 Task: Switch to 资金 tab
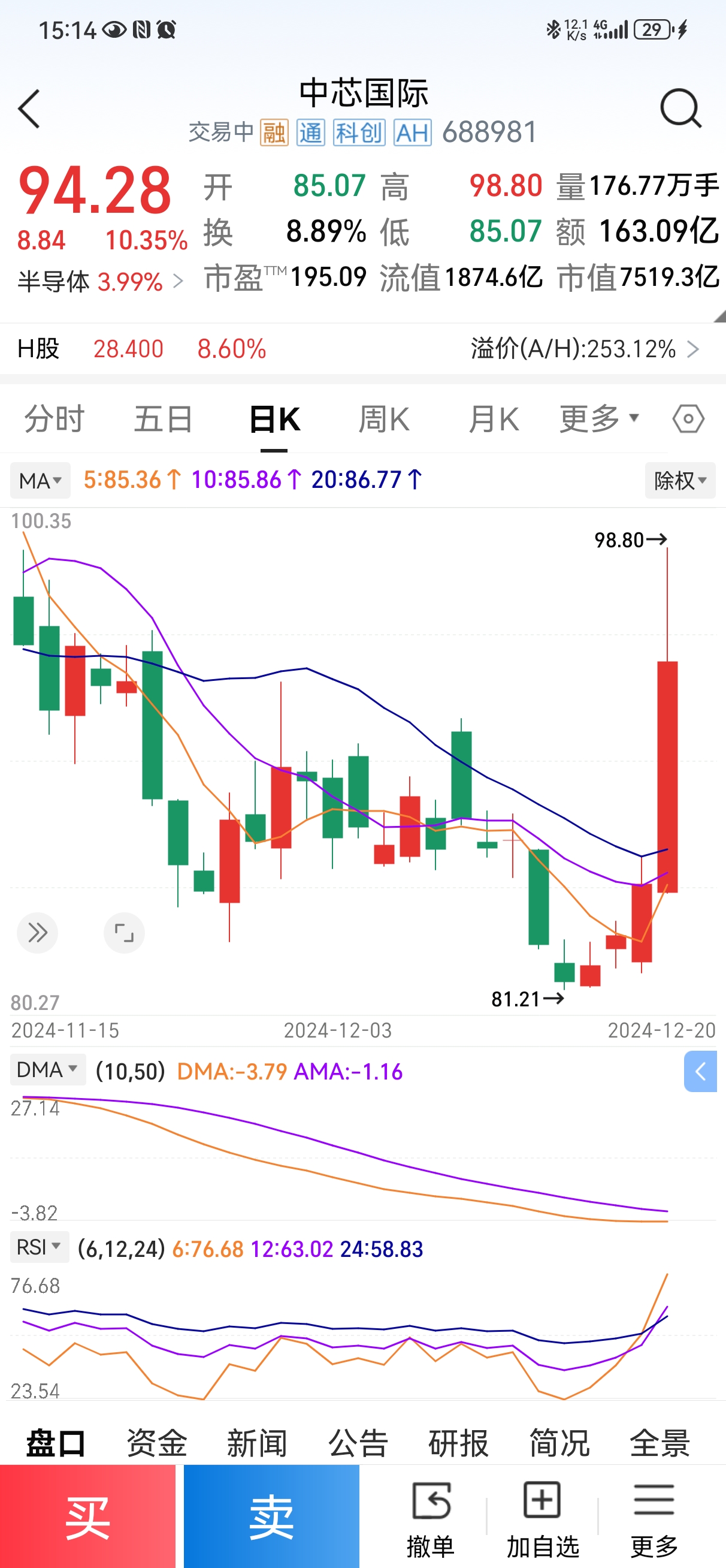(x=156, y=1443)
